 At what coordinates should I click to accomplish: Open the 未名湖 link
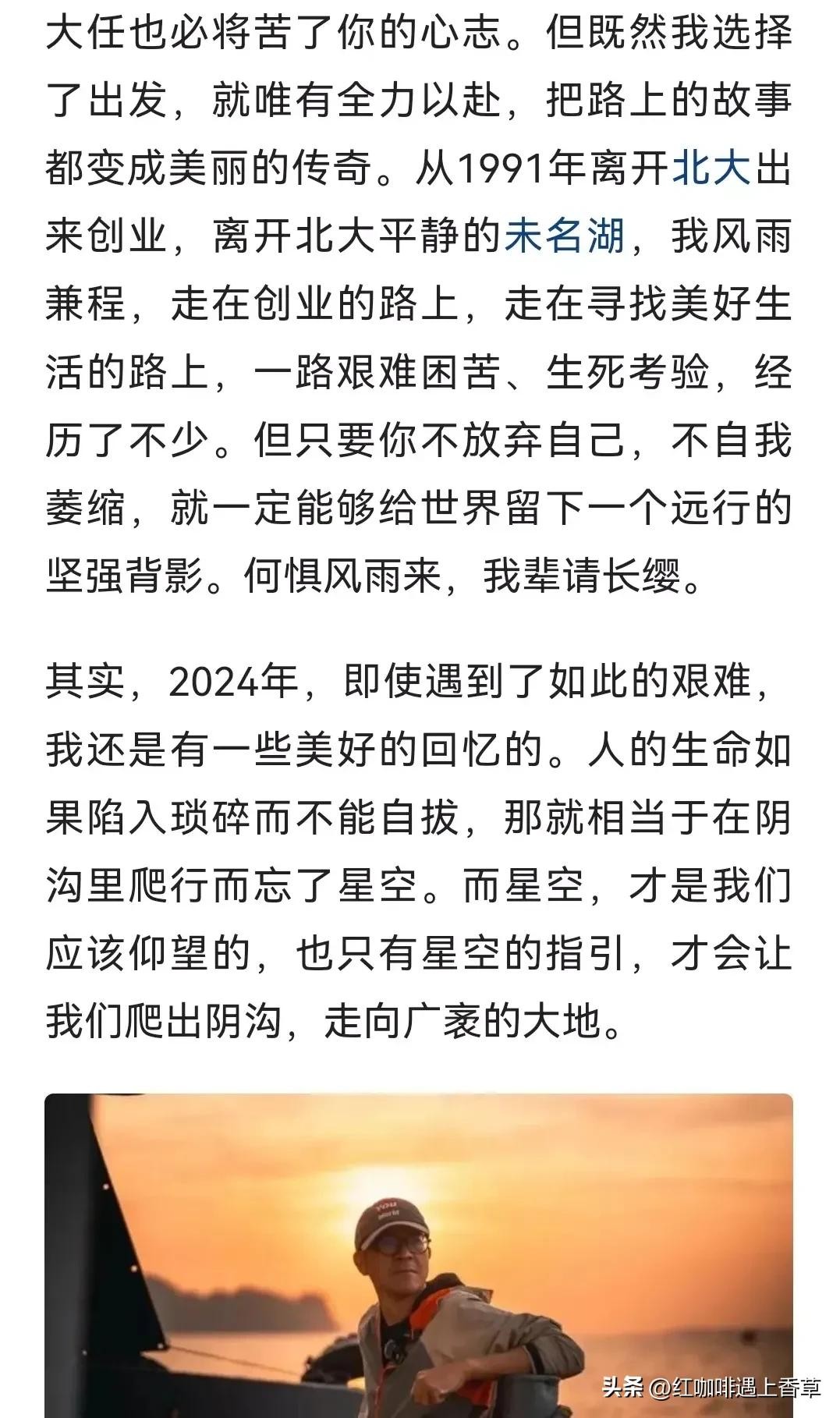coord(565,237)
